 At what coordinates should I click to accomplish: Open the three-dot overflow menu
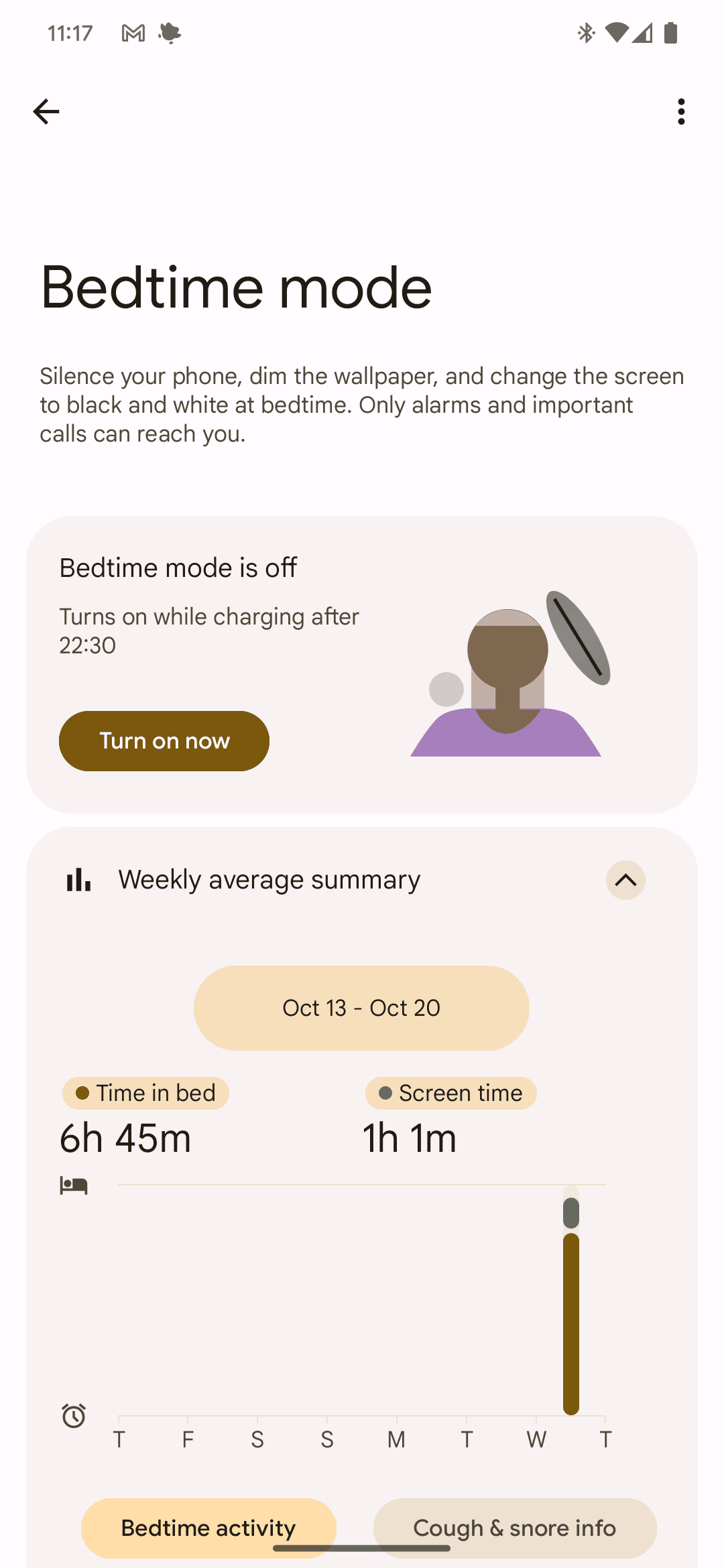680,111
